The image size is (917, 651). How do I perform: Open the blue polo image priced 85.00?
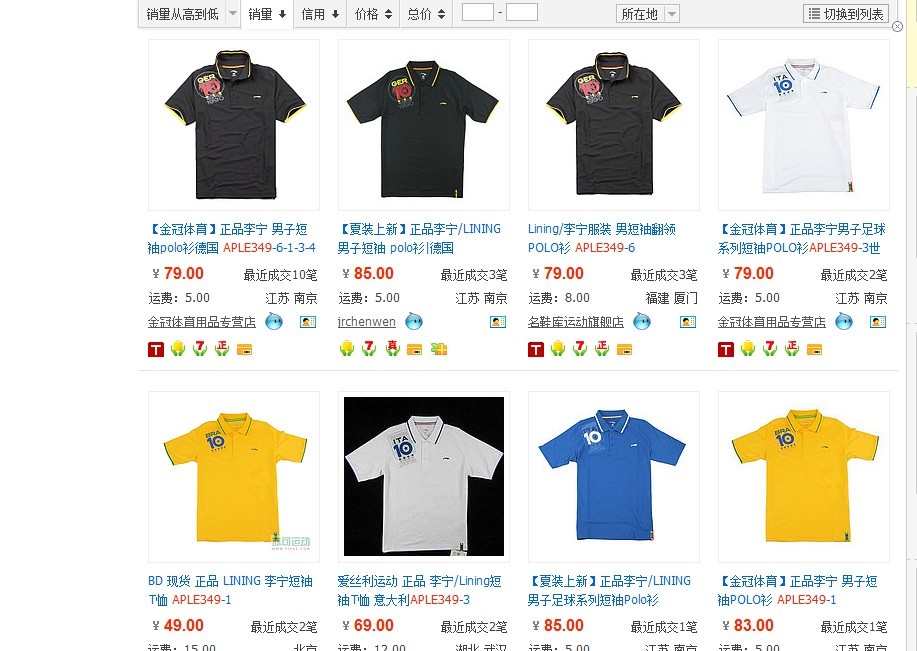tap(613, 477)
